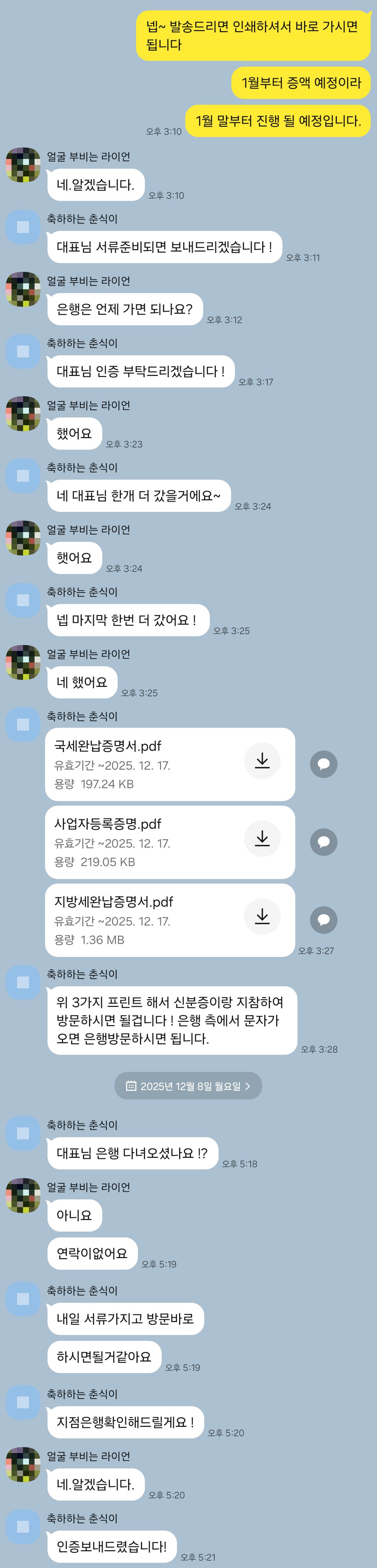377x1568 pixels.
Task: Open the 국세완납증명서.pdf file card
Action: pyautogui.click(x=140, y=764)
